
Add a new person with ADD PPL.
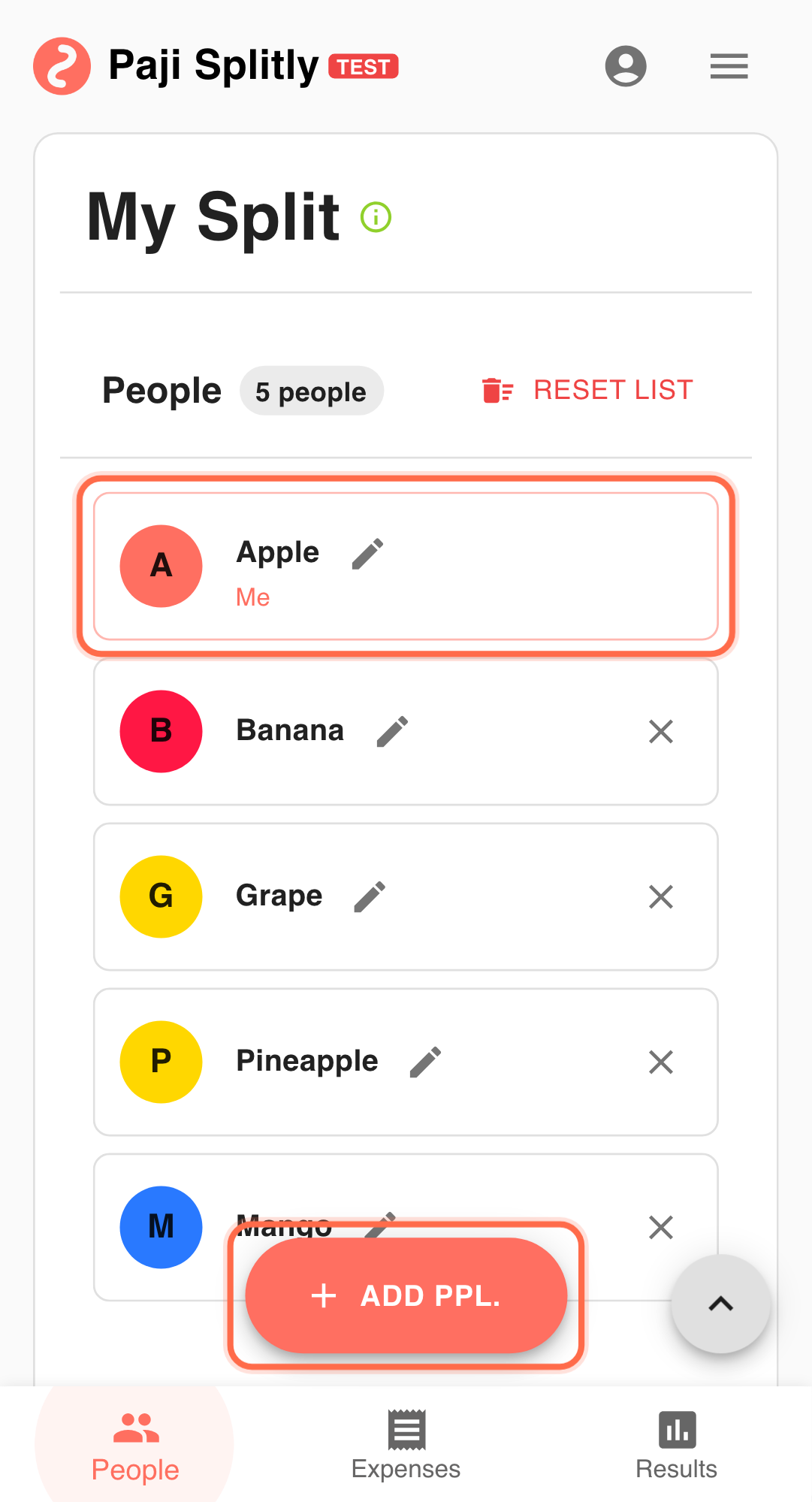pos(406,1295)
